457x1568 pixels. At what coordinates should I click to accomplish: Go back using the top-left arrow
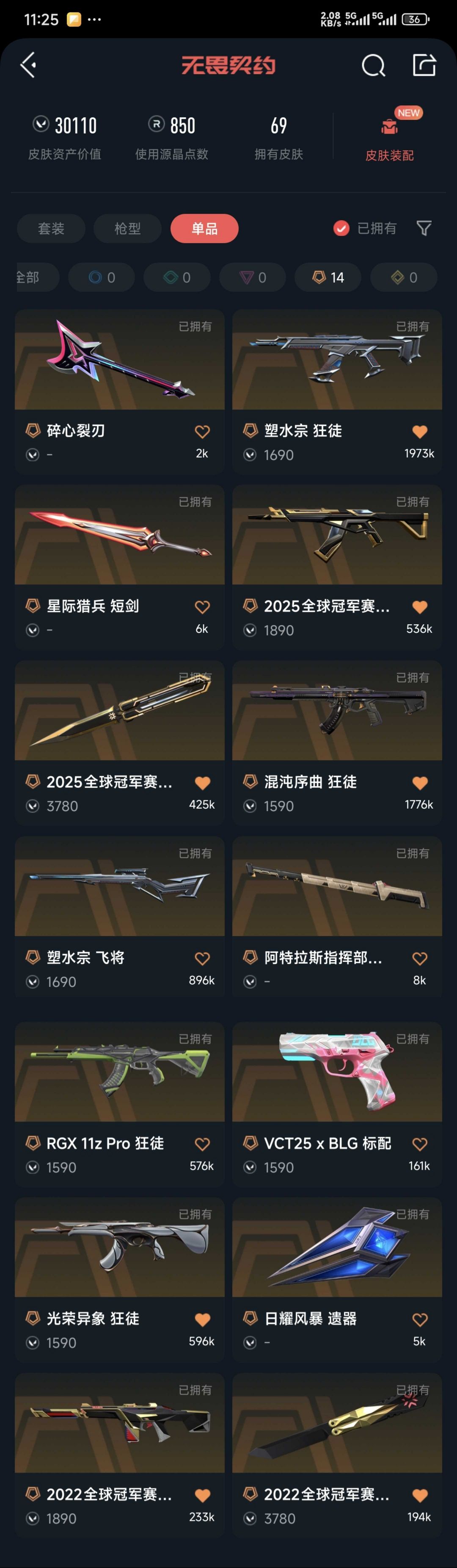(x=28, y=64)
